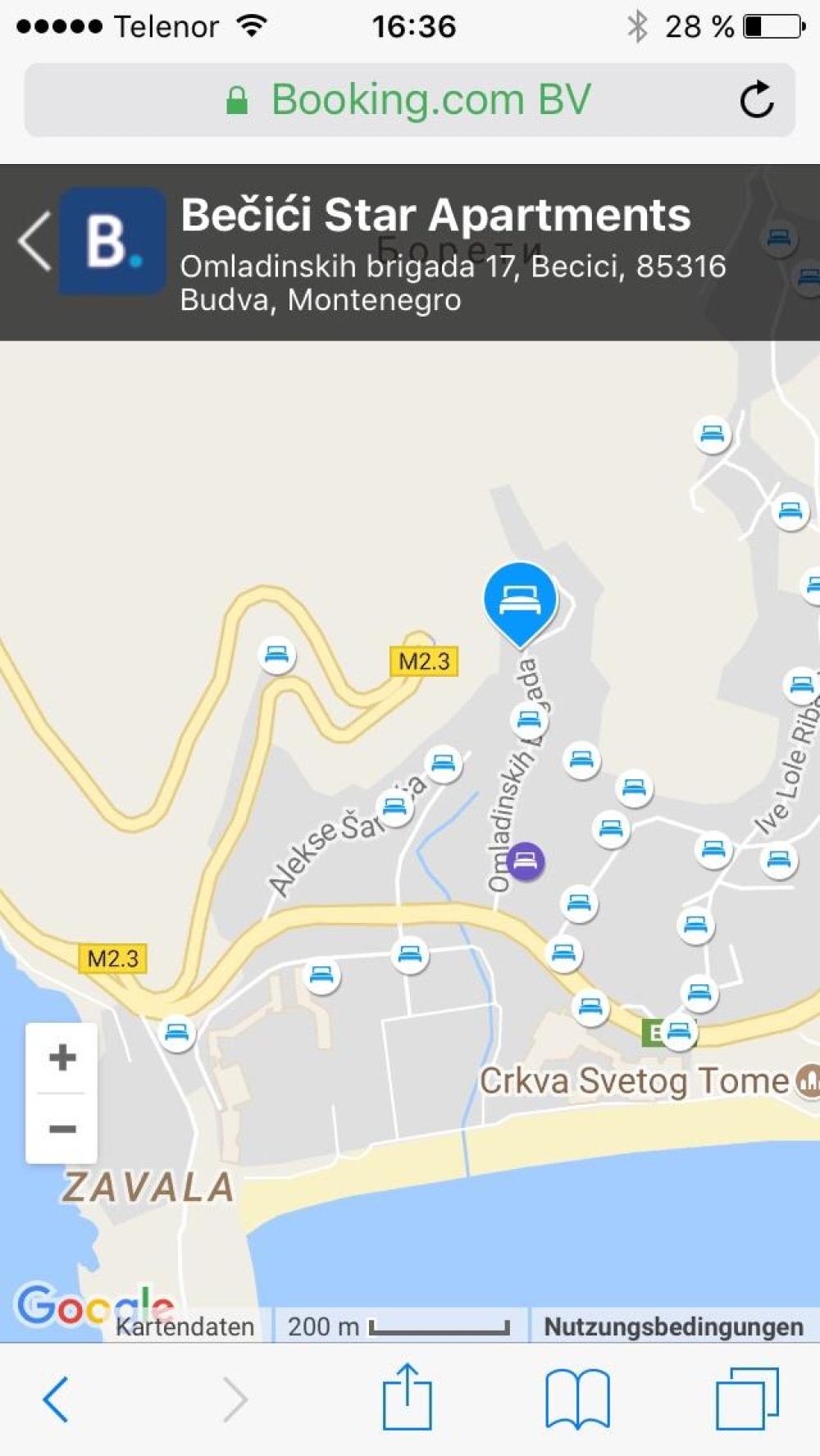Tap the Booking.com BV address bar
Image resolution: width=820 pixels, height=1456 pixels.
410,100
